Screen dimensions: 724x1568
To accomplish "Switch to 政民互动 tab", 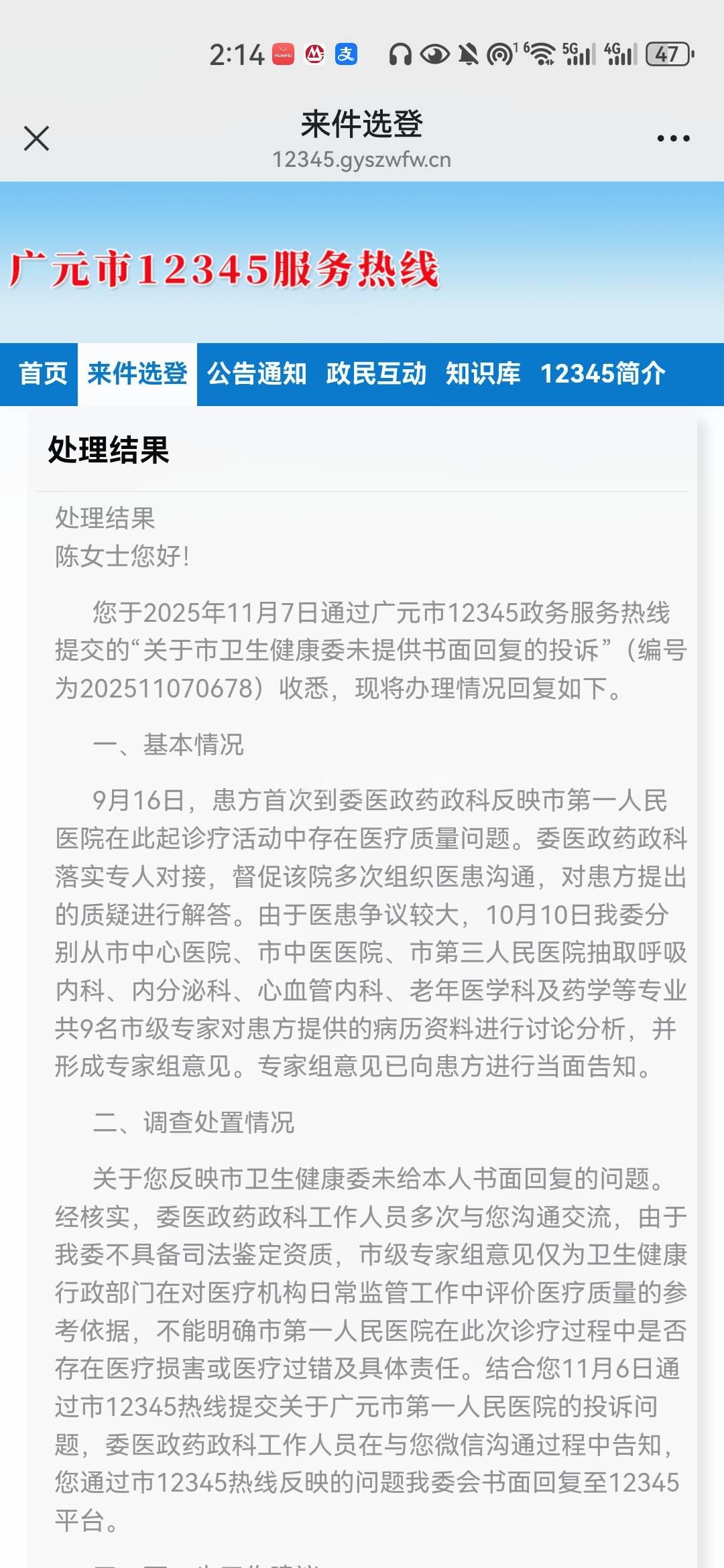I will click(x=376, y=374).
